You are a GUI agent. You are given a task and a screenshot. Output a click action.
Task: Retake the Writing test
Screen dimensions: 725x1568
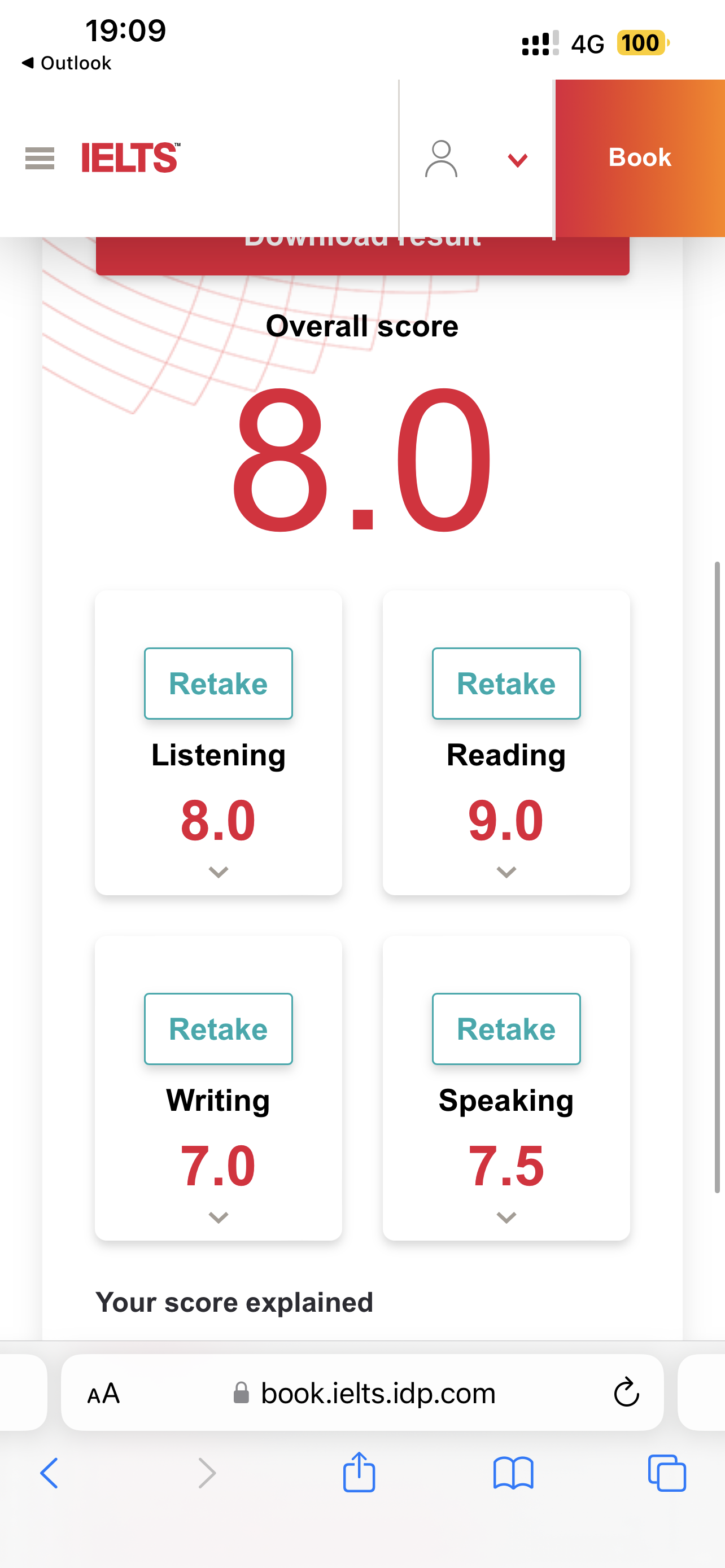(218, 1029)
